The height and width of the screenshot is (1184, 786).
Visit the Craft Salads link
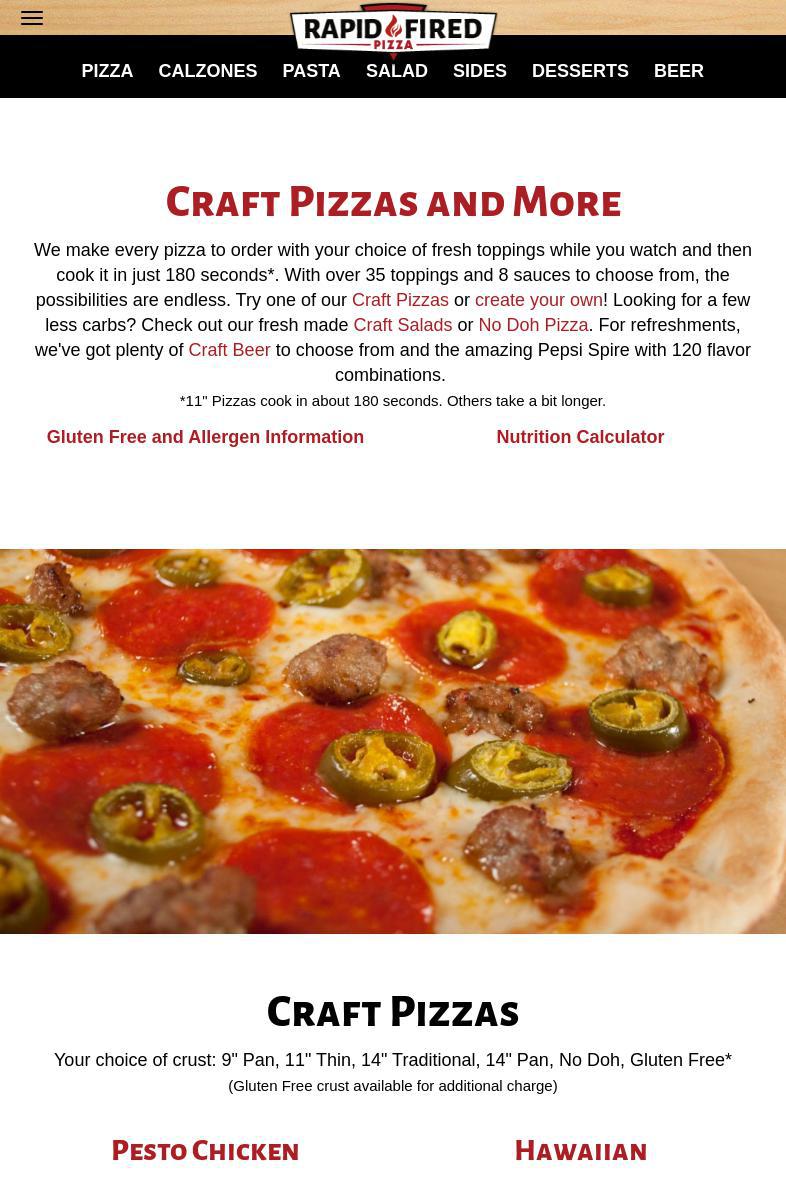(x=402, y=325)
